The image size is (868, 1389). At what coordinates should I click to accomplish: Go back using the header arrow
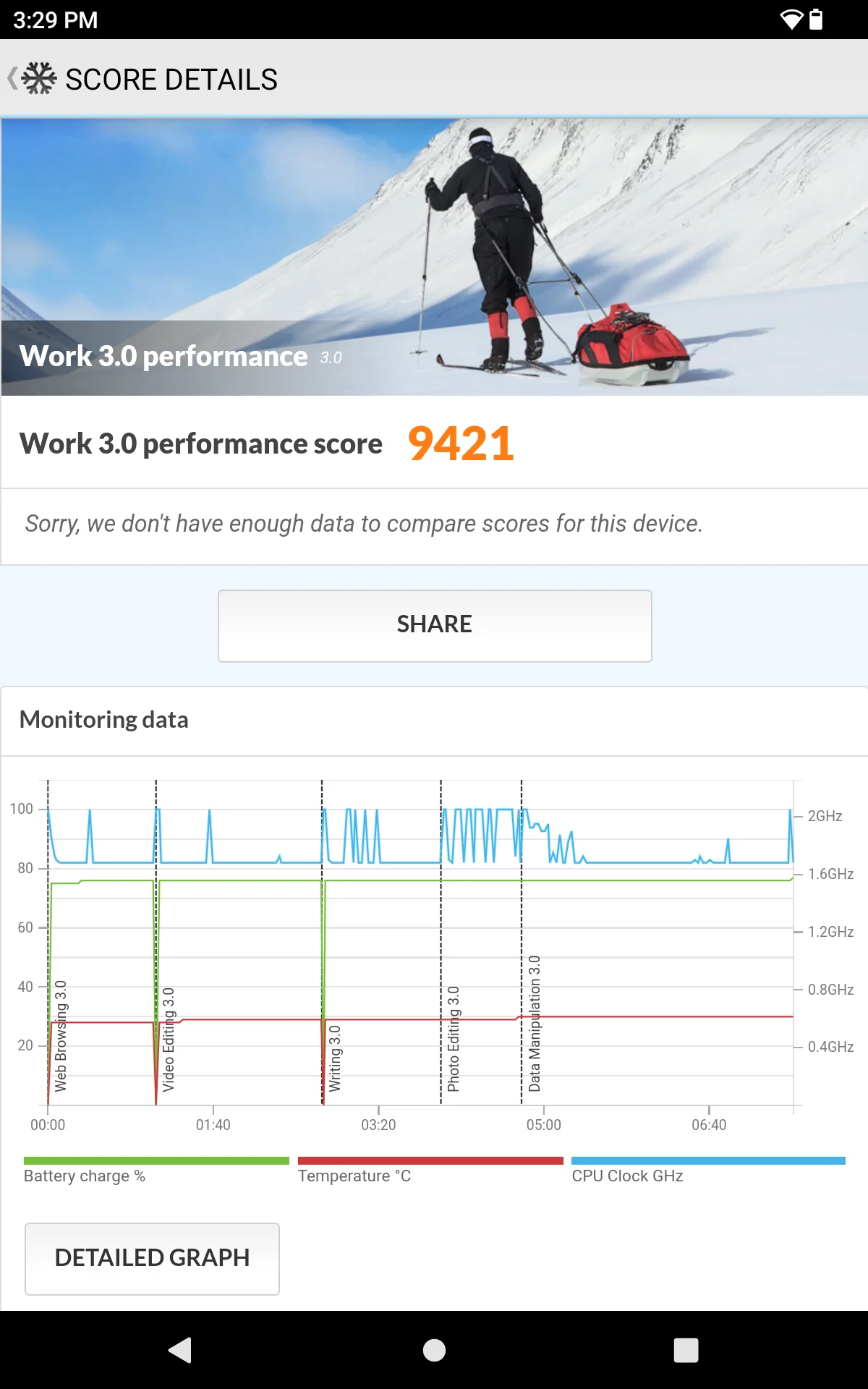click(13, 78)
